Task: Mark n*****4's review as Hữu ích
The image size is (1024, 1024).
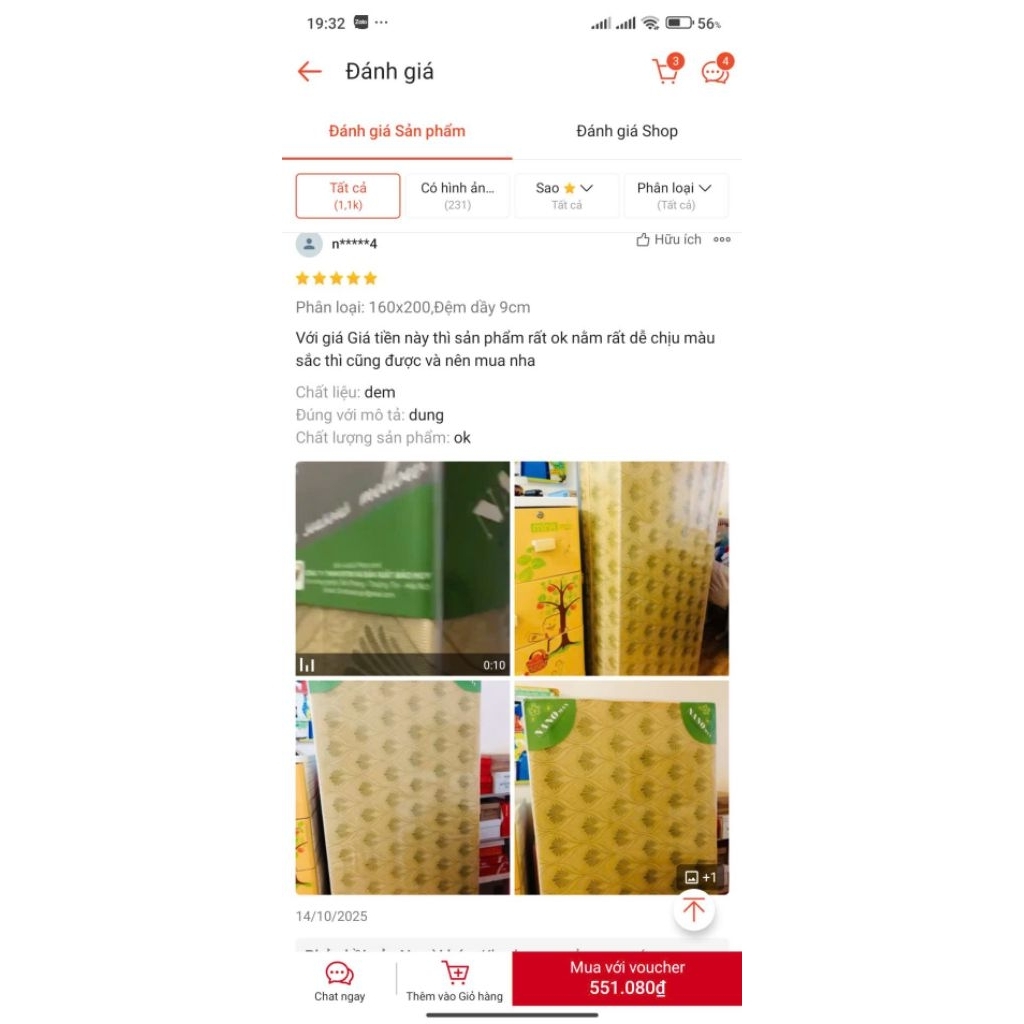Action: click(x=669, y=240)
